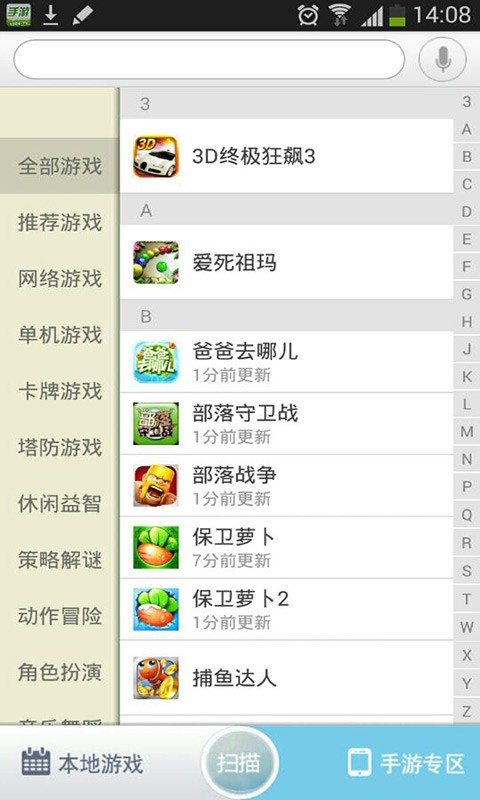Switch to 本地游戏 tab
The image size is (480, 800).
click(82, 763)
